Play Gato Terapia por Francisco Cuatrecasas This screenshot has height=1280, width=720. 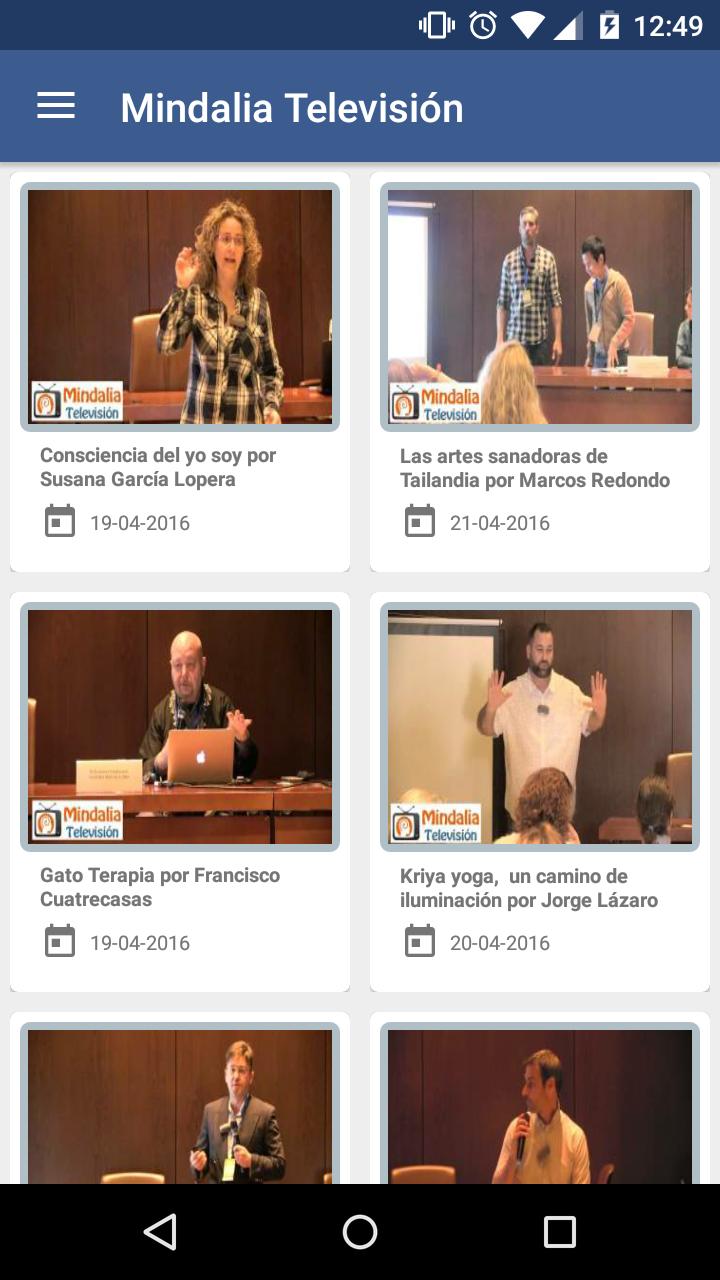180,727
